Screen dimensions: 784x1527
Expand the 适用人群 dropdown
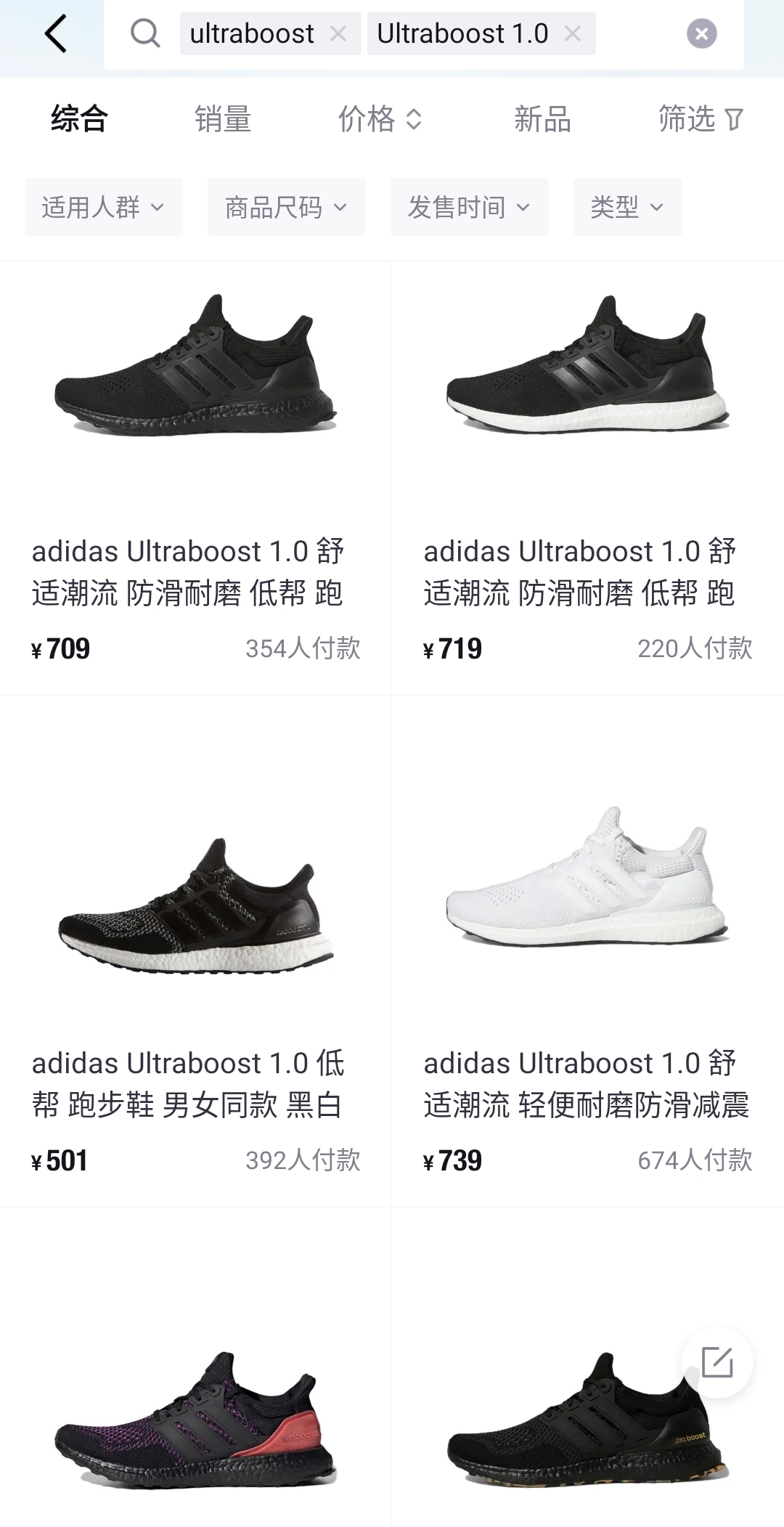pyautogui.click(x=103, y=208)
